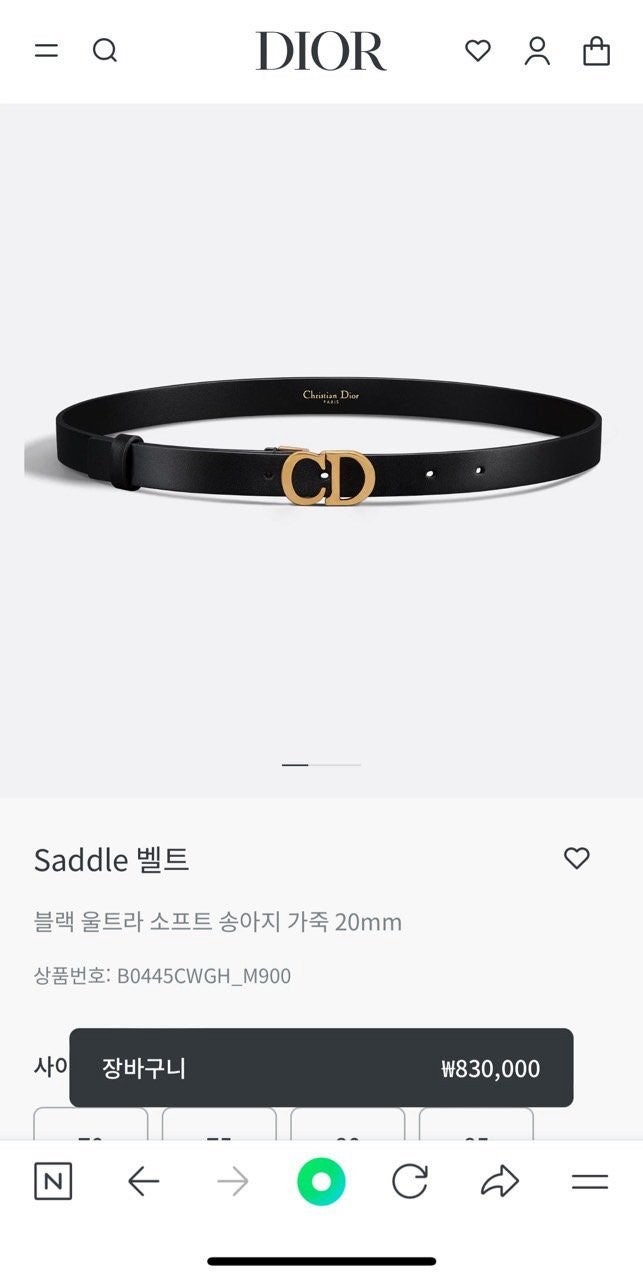Reload the current page

(x=410, y=1183)
